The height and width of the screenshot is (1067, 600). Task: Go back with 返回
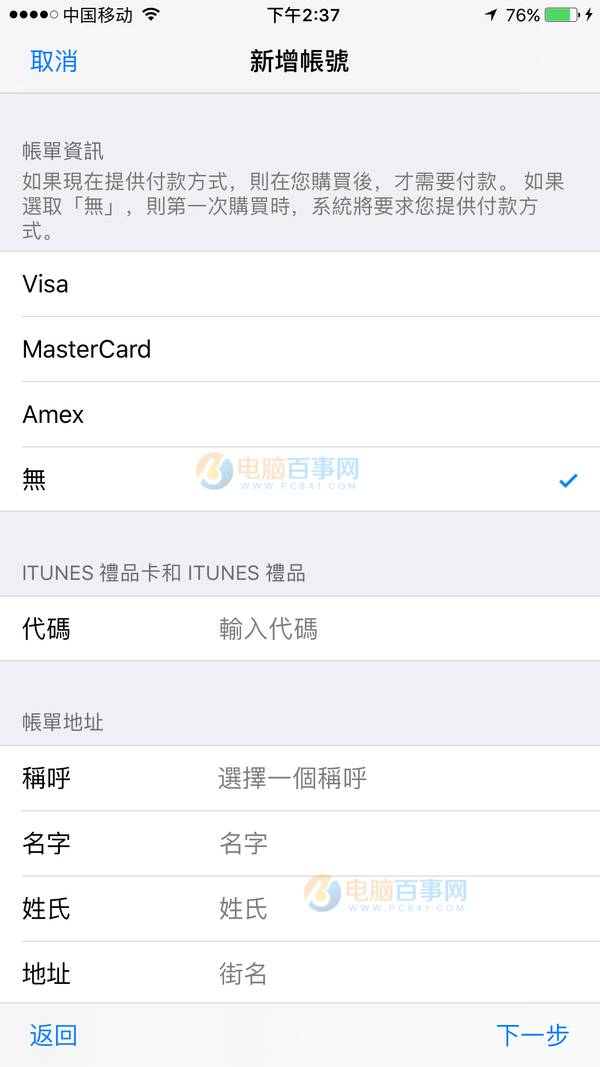tap(54, 1035)
